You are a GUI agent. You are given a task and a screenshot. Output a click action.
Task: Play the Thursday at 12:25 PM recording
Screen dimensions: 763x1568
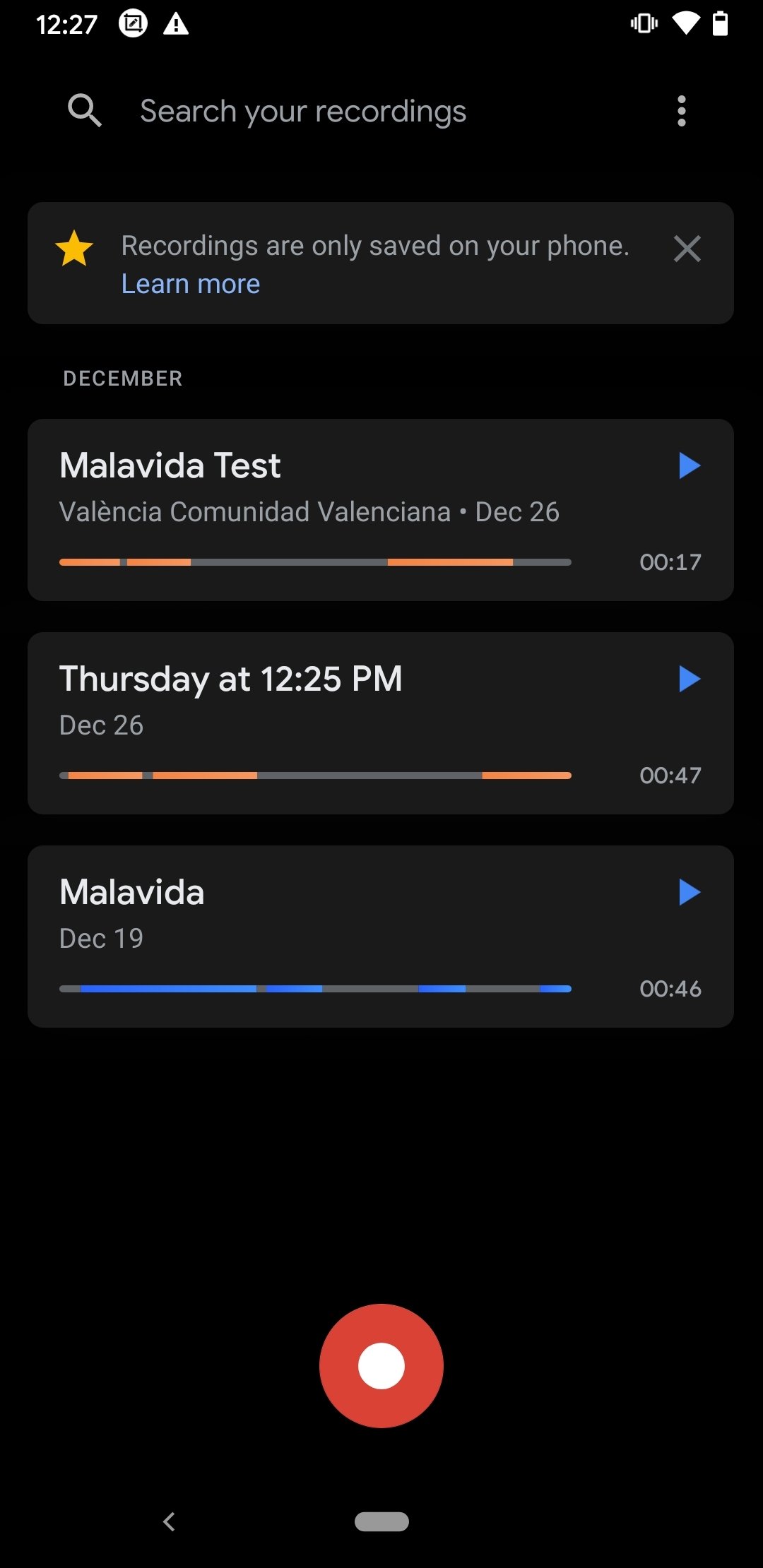[689, 679]
